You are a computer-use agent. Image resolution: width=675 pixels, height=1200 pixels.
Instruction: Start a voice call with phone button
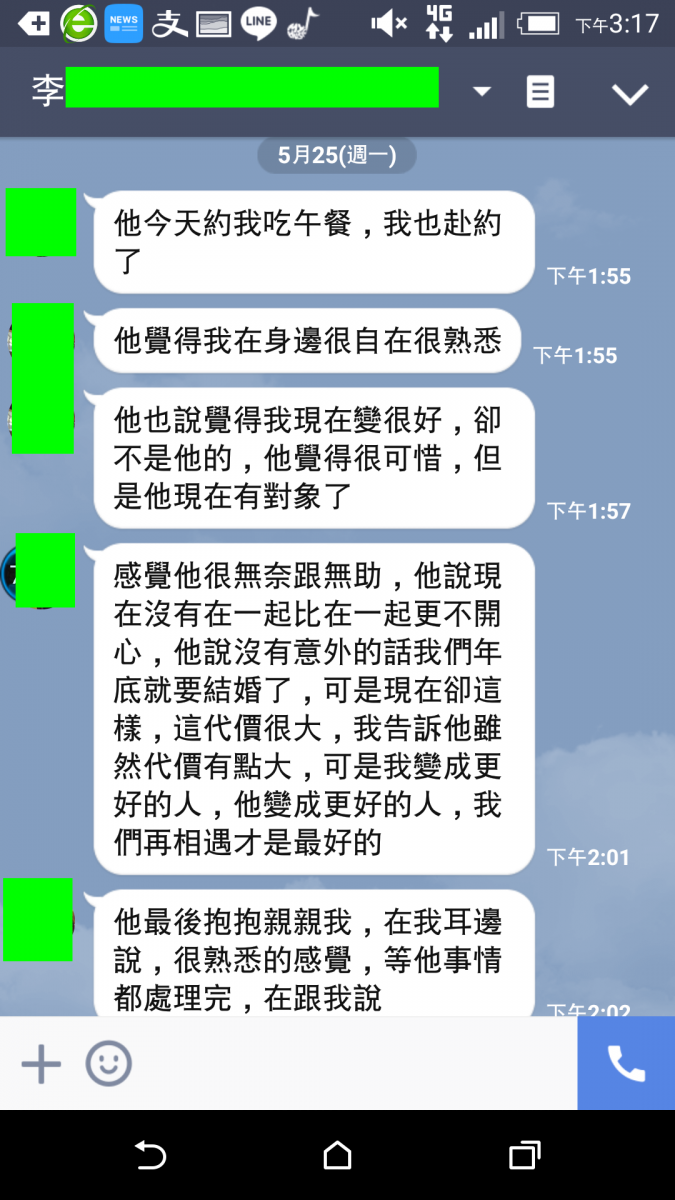(626, 1063)
